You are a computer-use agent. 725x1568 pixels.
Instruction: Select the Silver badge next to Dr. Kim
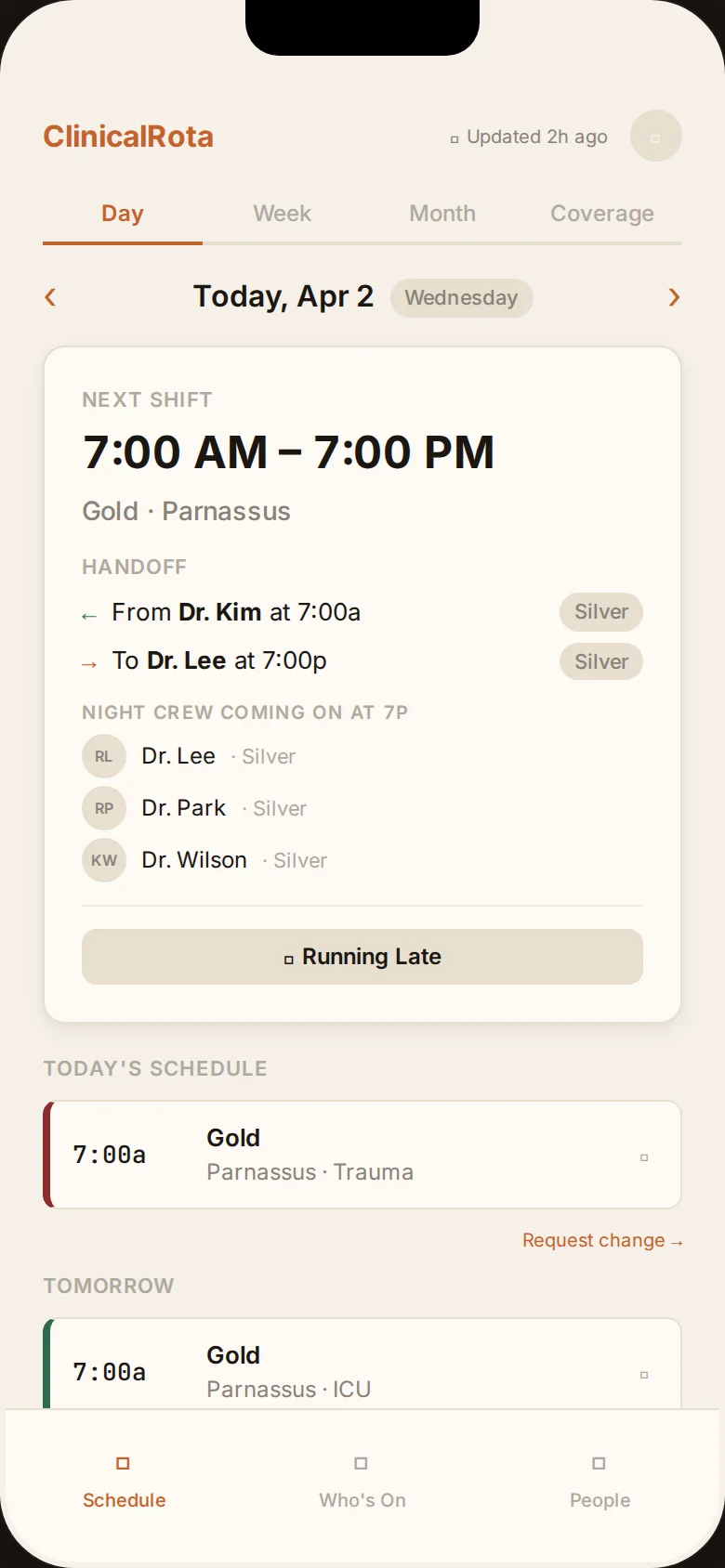click(x=600, y=611)
